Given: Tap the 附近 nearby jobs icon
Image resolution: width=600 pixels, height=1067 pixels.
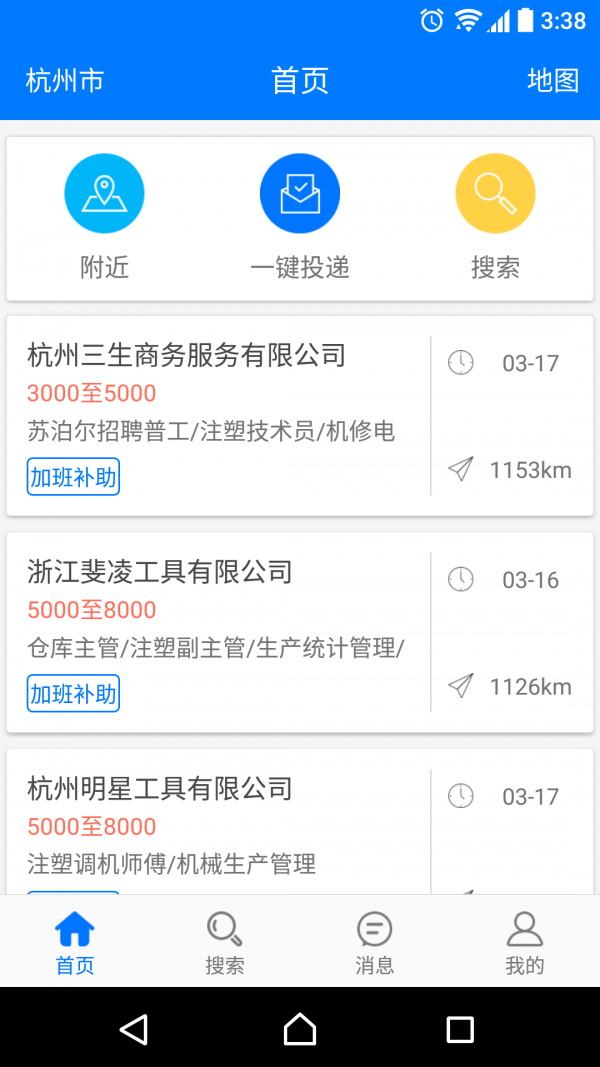Looking at the screenshot, I should point(104,194).
